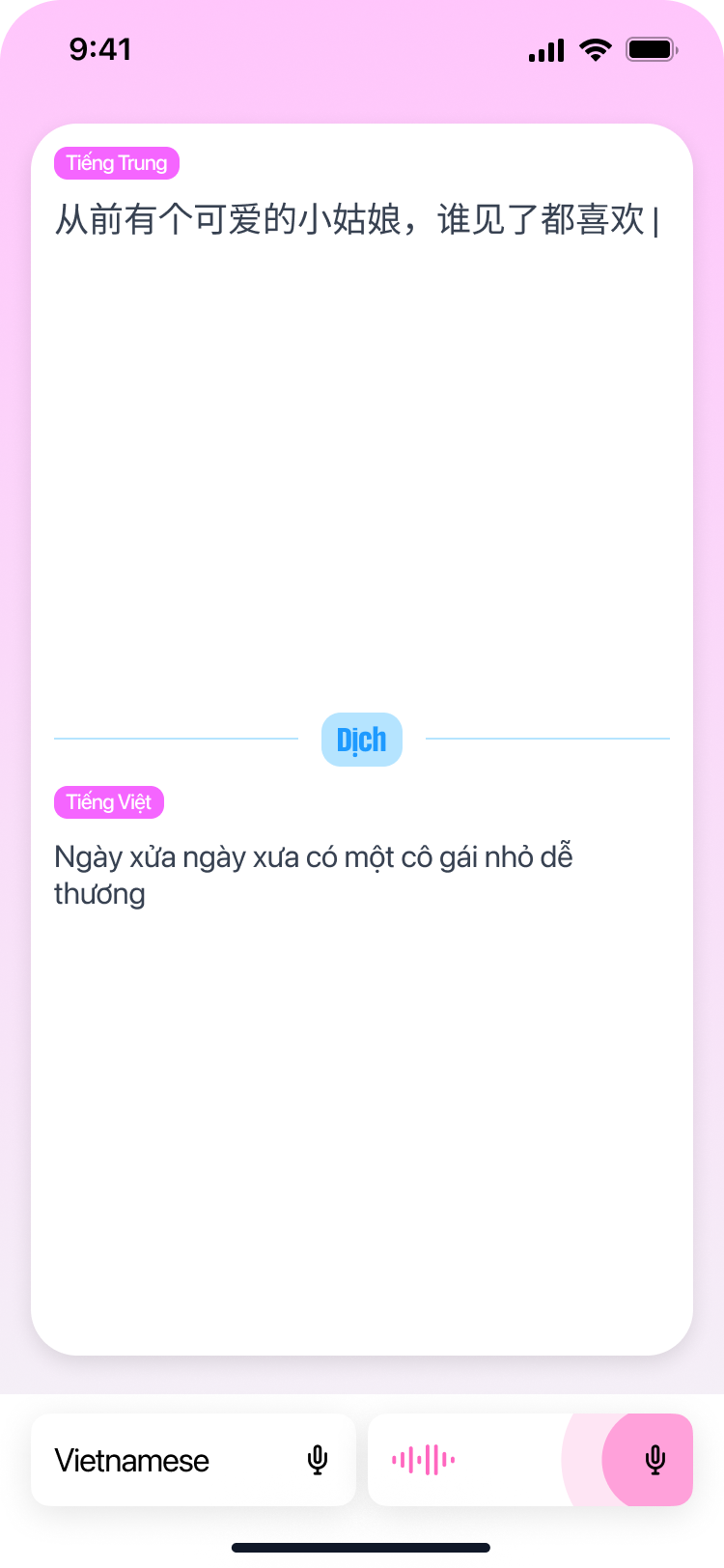Viewport: 724px width, 1568px height.
Task: Select the Tiếng Trung language chip
Action: tap(117, 163)
